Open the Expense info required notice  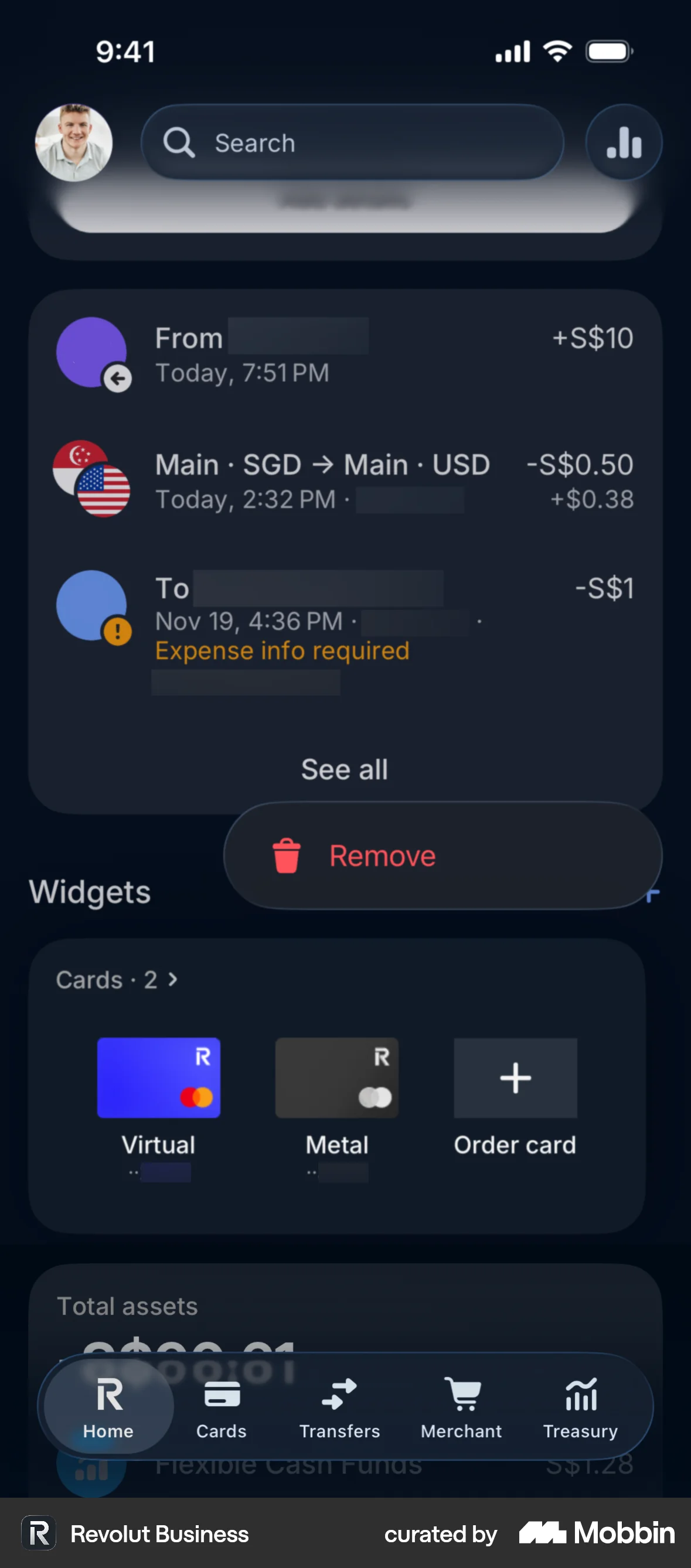(x=282, y=650)
